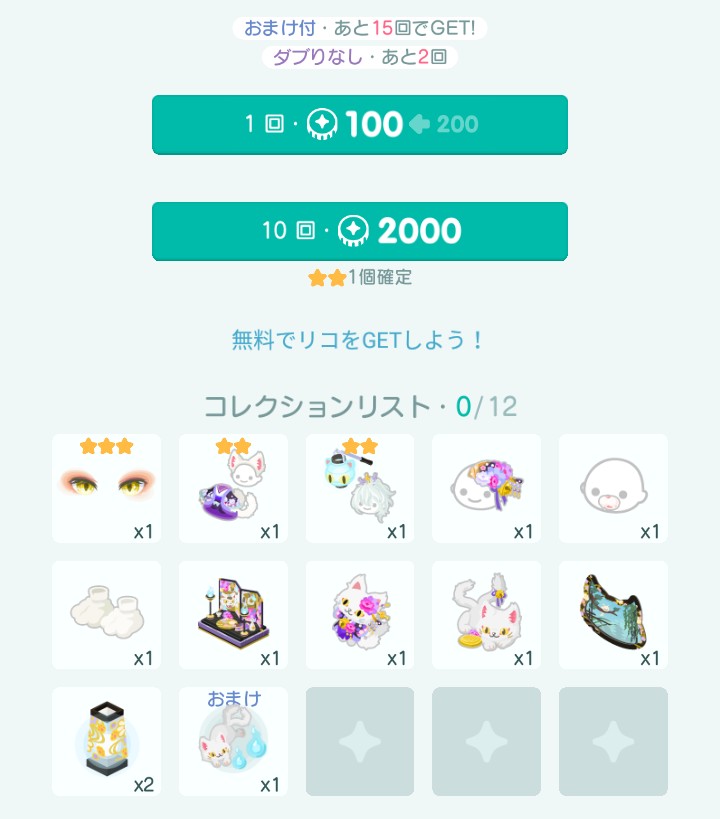The width and height of the screenshot is (720, 819).
Task: View the white hair with hitodama item
Action: tap(359, 488)
